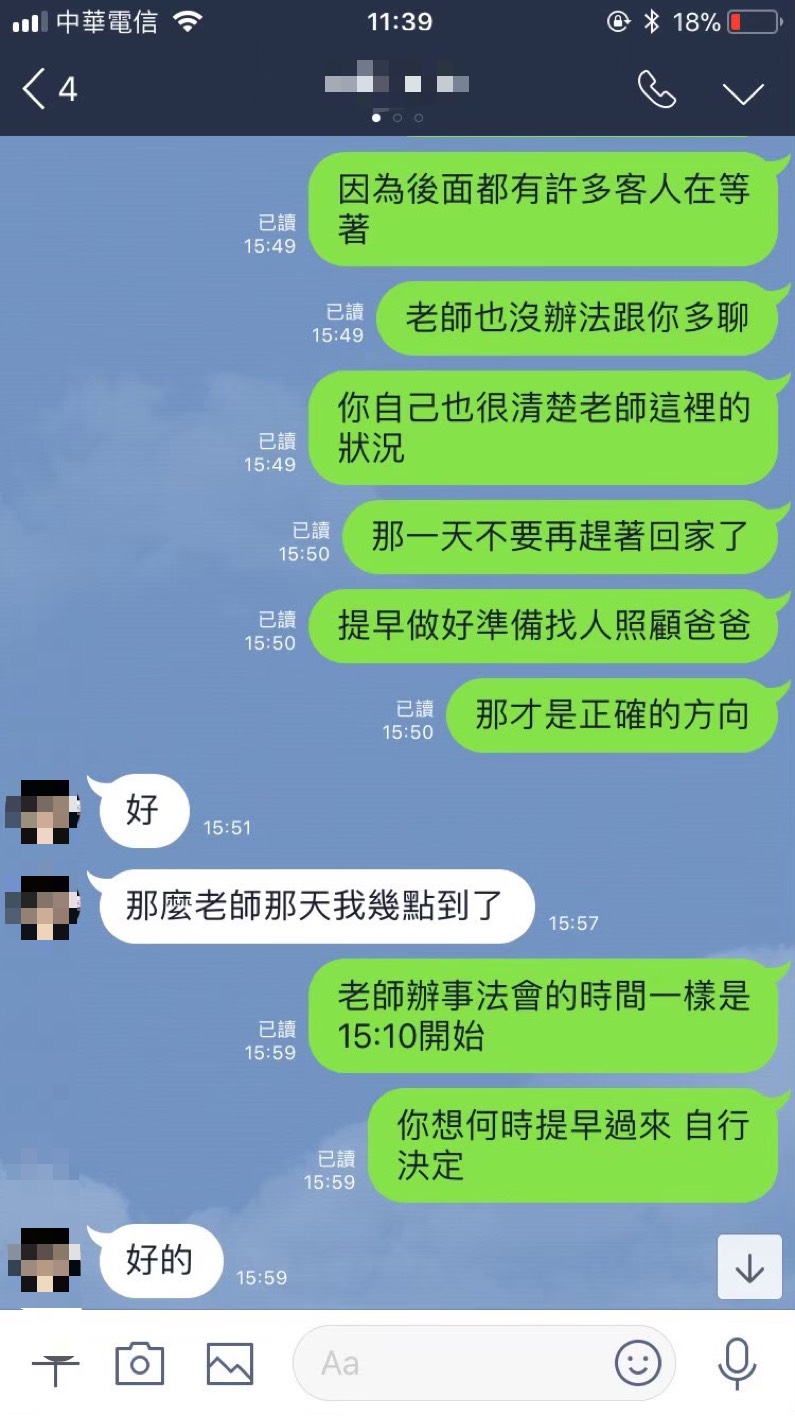Jump to the latest message

pos(749,1267)
